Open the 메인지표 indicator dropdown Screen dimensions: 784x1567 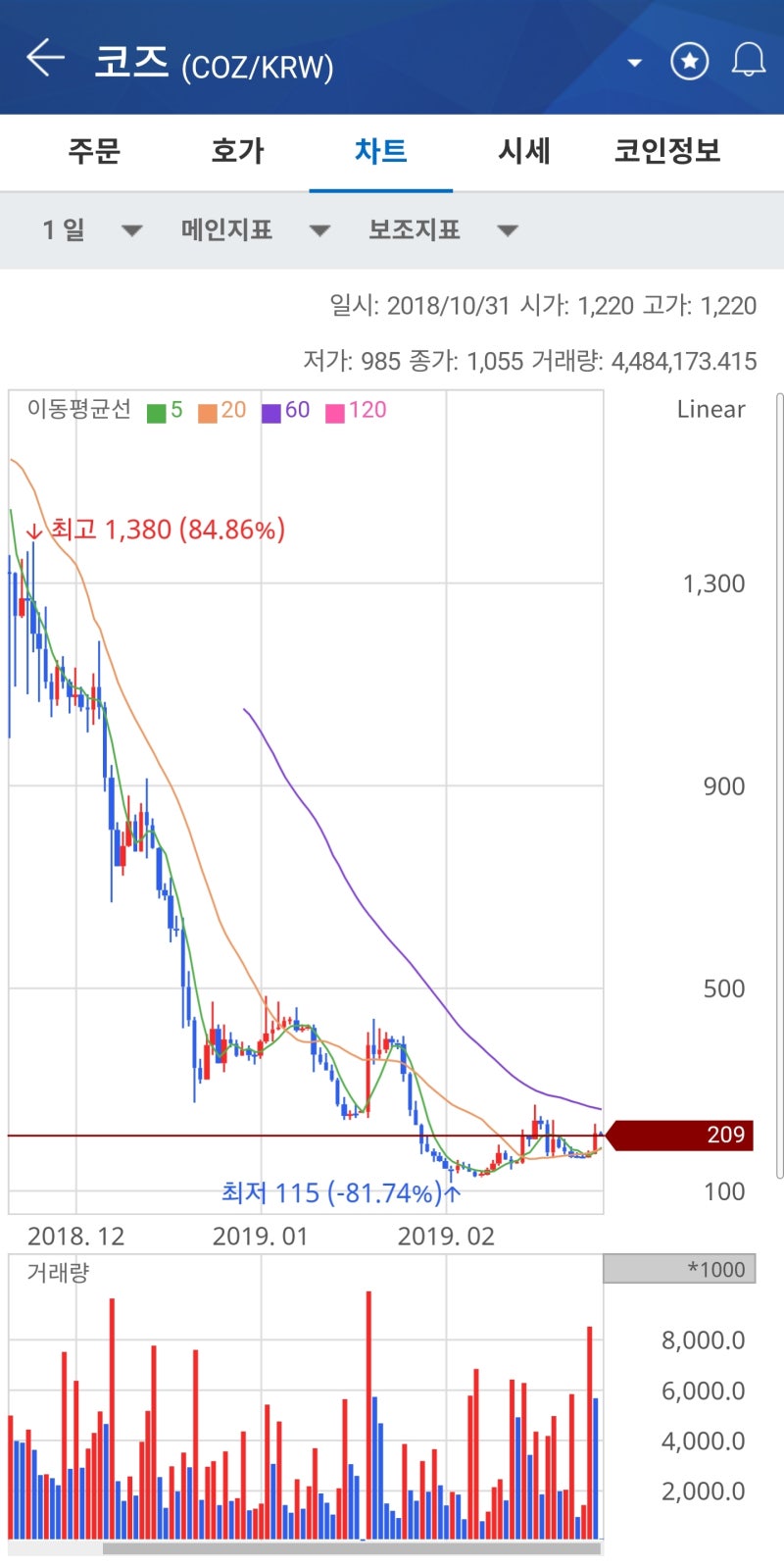tap(245, 229)
